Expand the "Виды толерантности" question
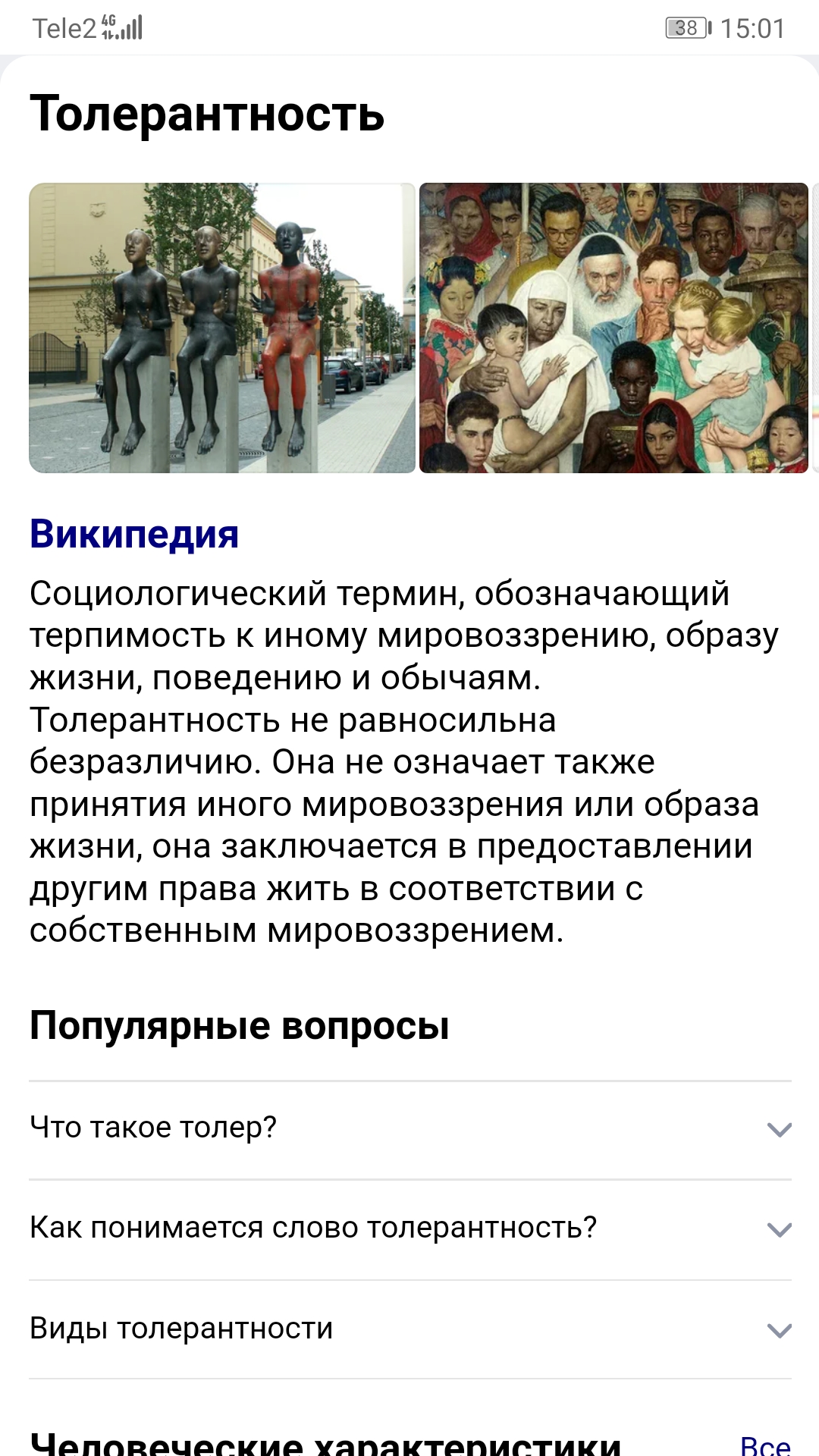 (409, 1329)
